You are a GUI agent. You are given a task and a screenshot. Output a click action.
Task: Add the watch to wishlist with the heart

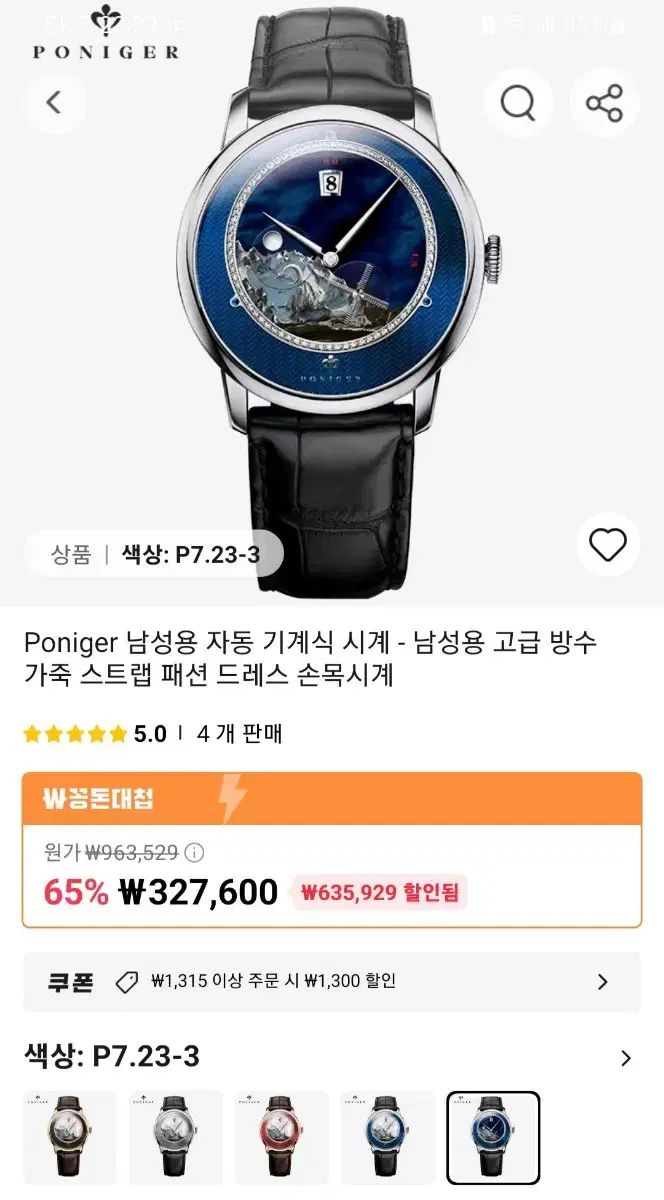click(x=607, y=545)
